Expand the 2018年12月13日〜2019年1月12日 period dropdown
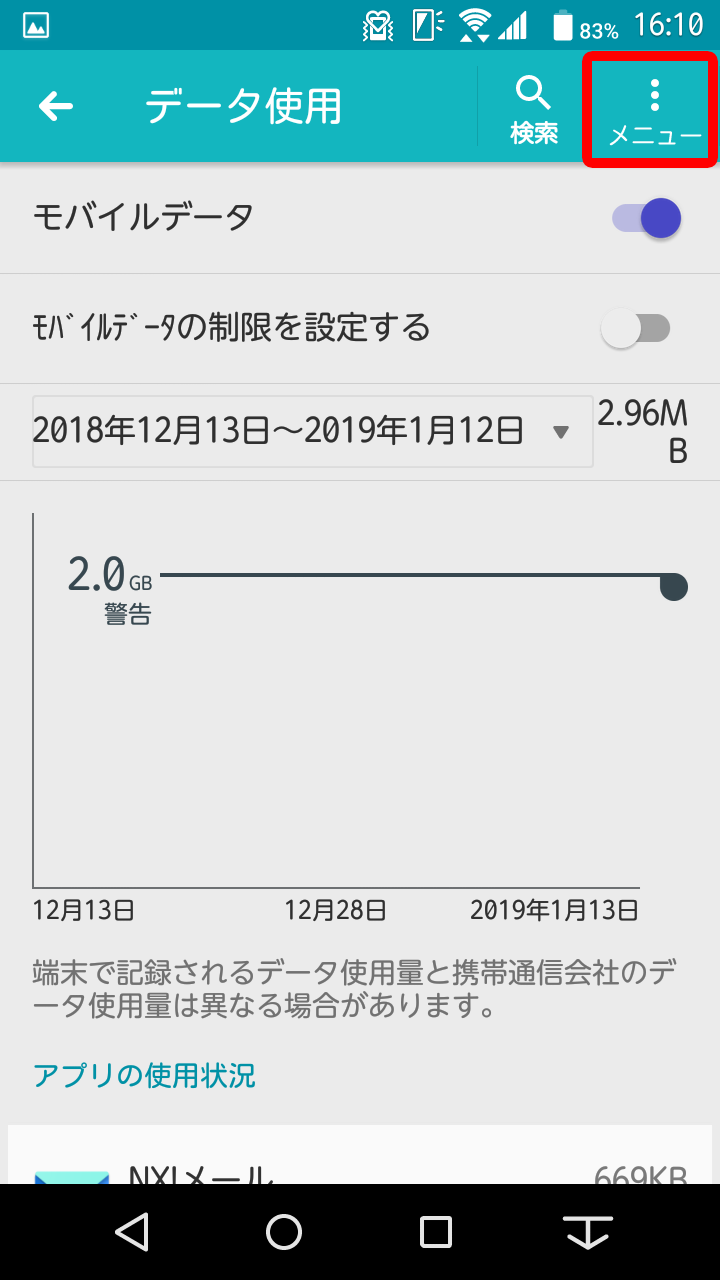 tap(313, 431)
